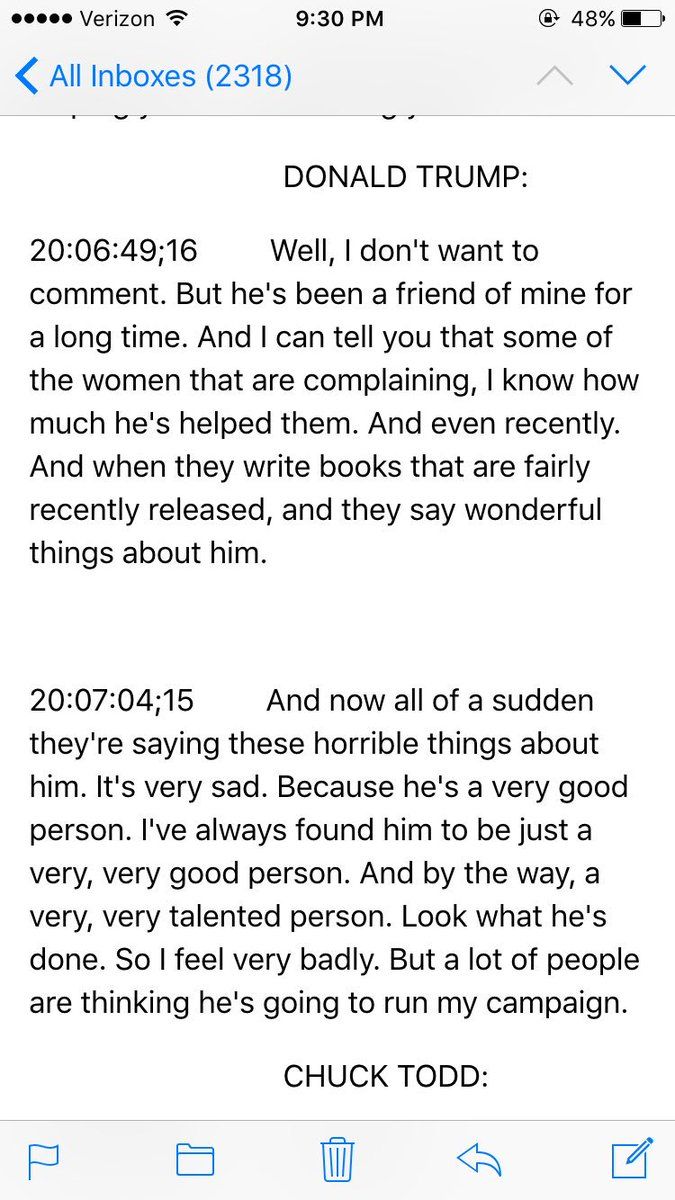Flag this email
Screen dimensions: 675x1200
pos(44,1159)
